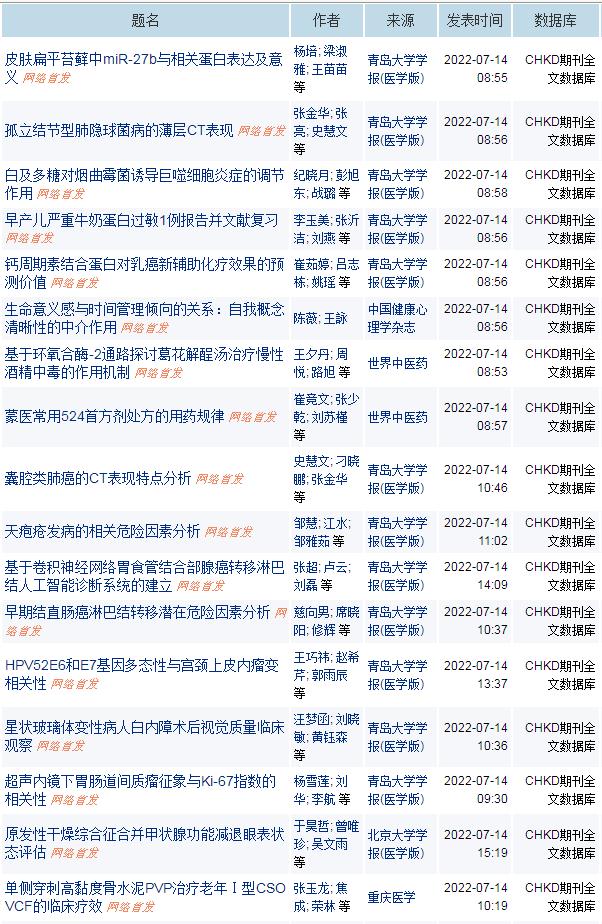602x924 pixels.
Task: View 早产儿严重牛奶蛋白过敏1例报告并文献复习
Action: [142, 220]
